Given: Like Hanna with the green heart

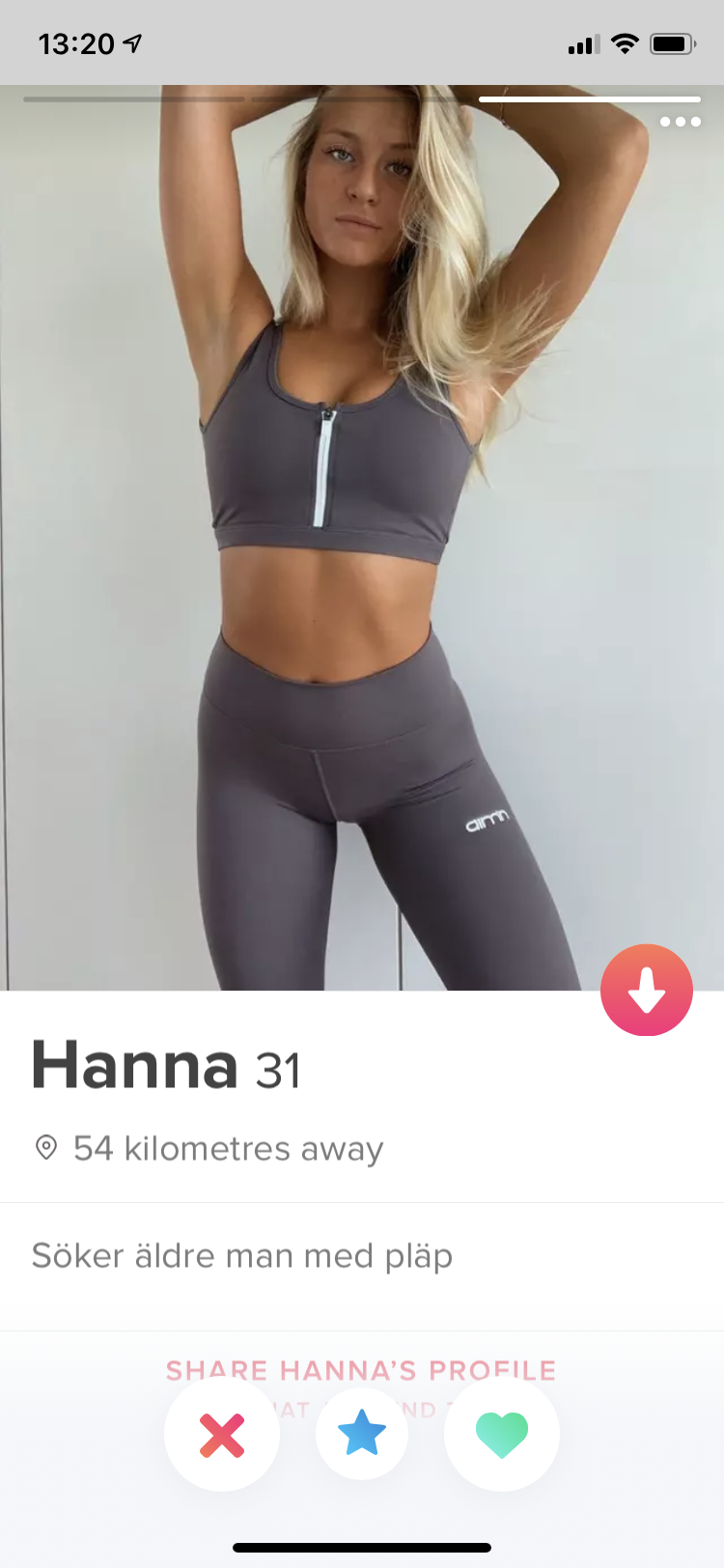Looking at the screenshot, I should pos(502,1434).
